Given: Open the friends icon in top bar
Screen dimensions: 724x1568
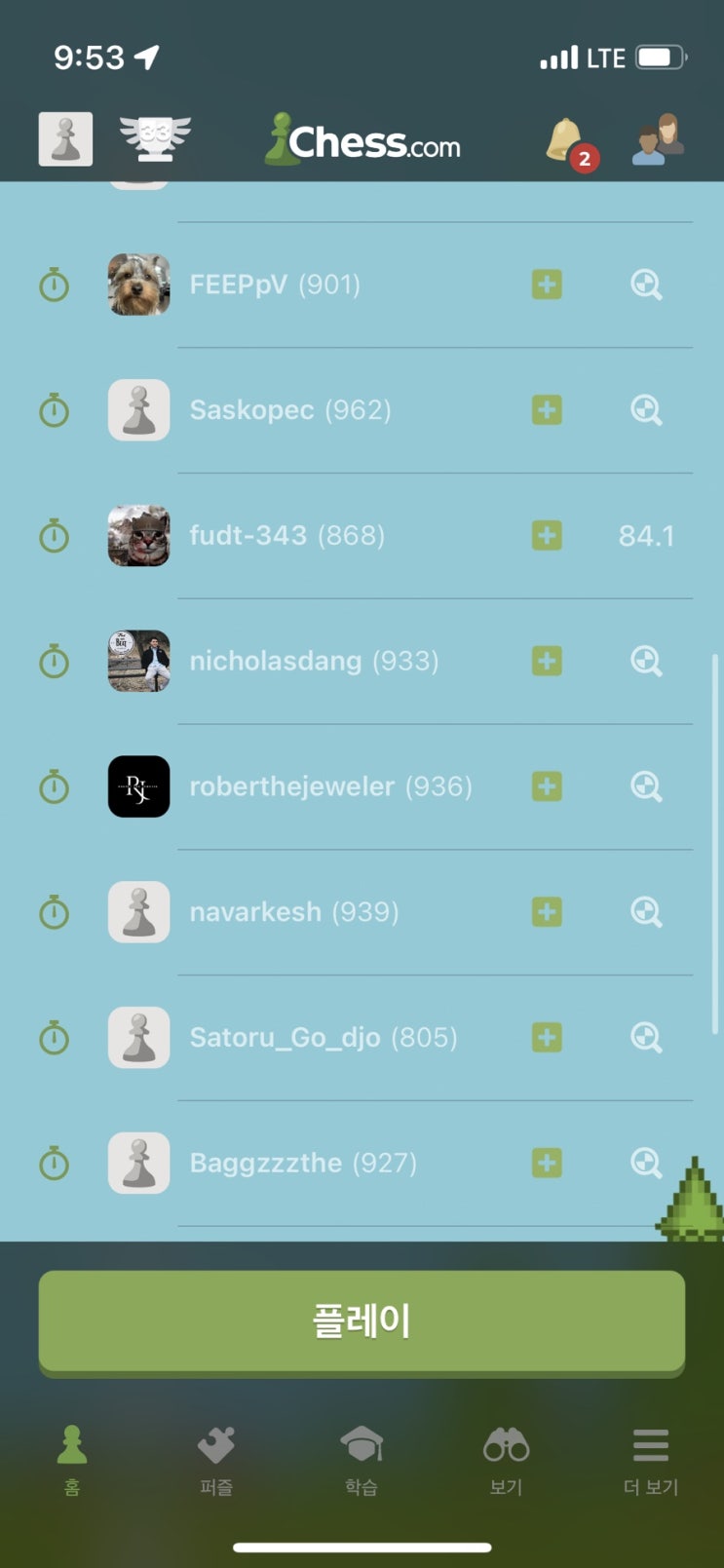Looking at the screenshot, I should [659, 139].
